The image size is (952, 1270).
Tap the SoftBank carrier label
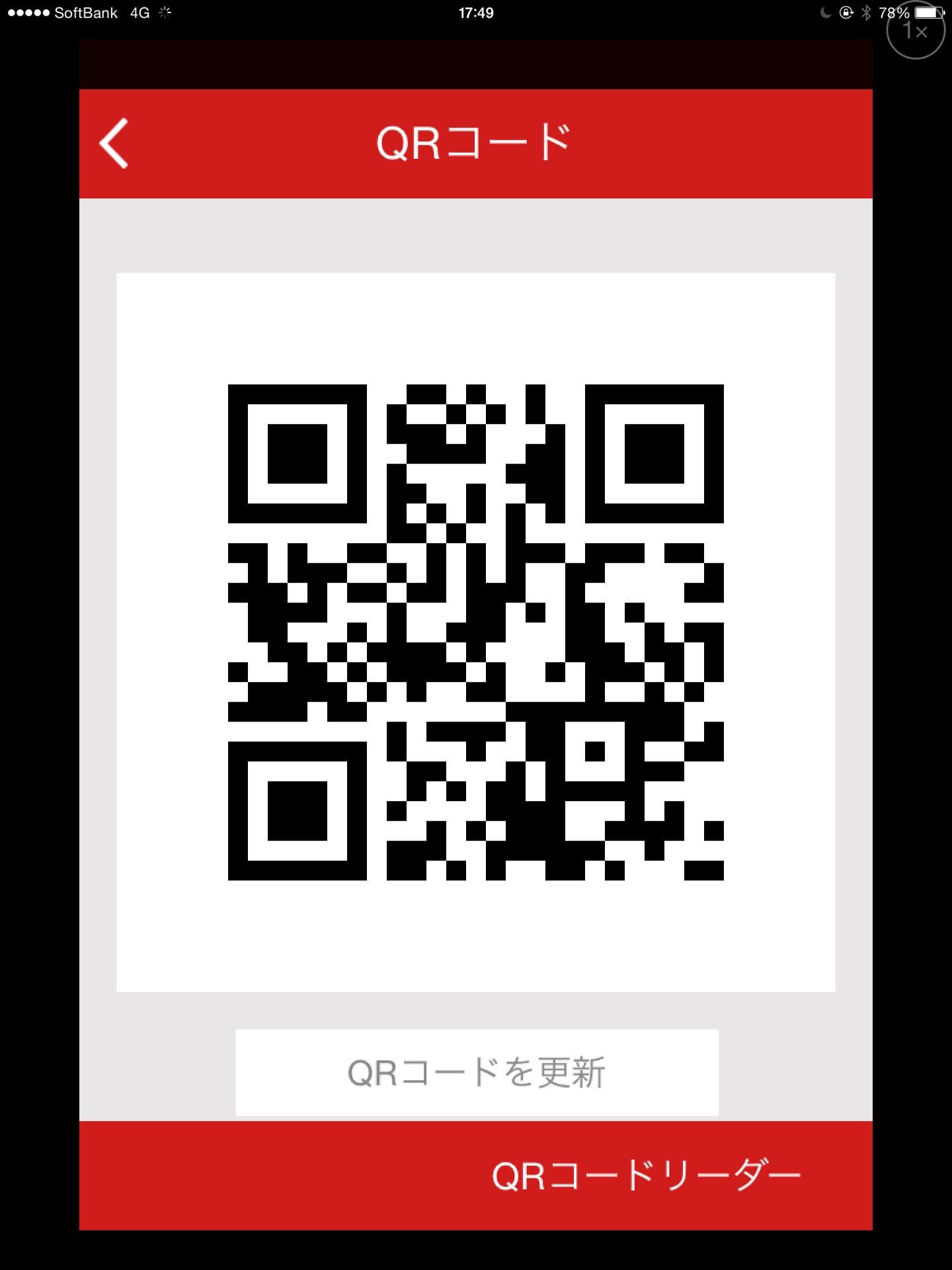86,12
